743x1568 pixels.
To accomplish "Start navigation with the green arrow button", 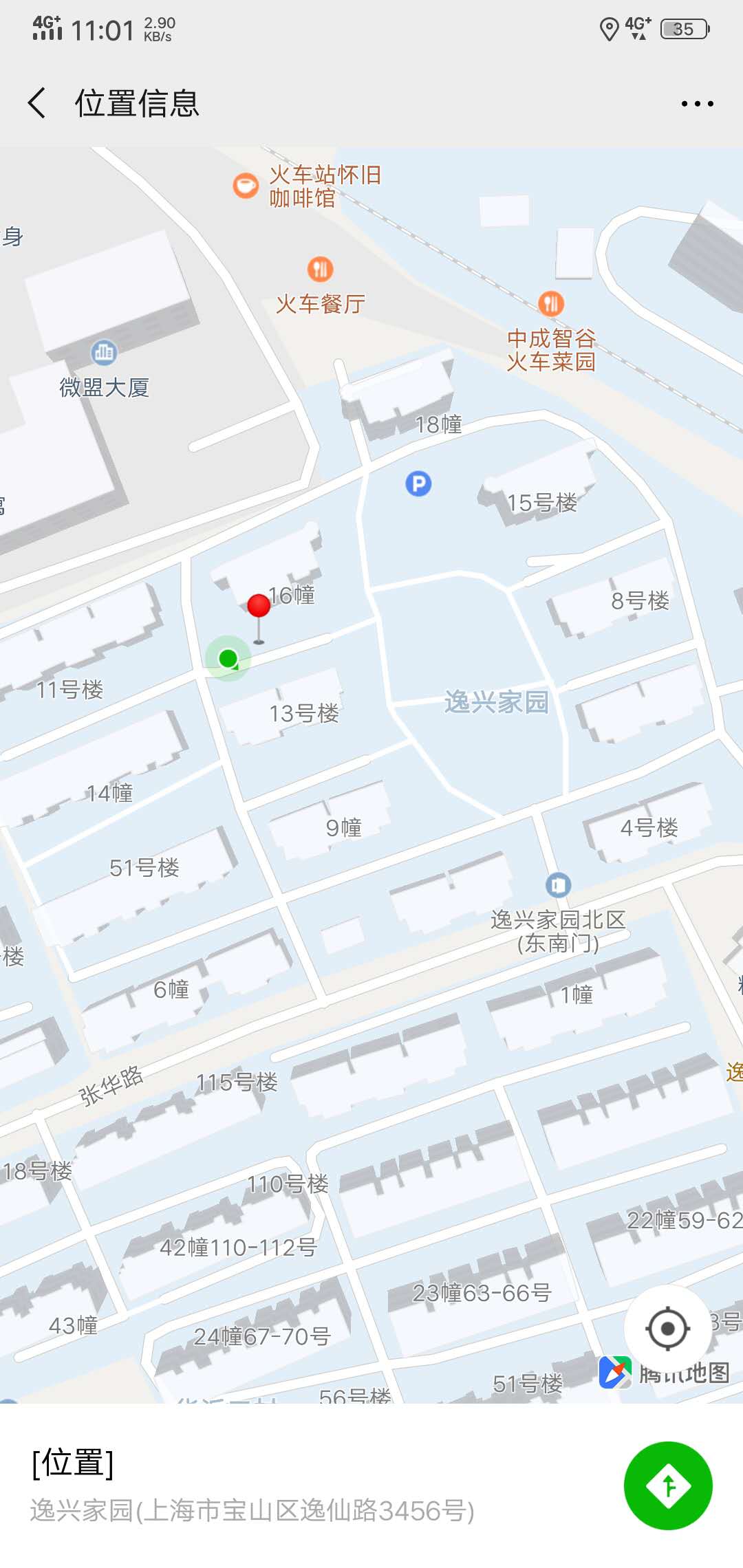I will click(667, 1485).
